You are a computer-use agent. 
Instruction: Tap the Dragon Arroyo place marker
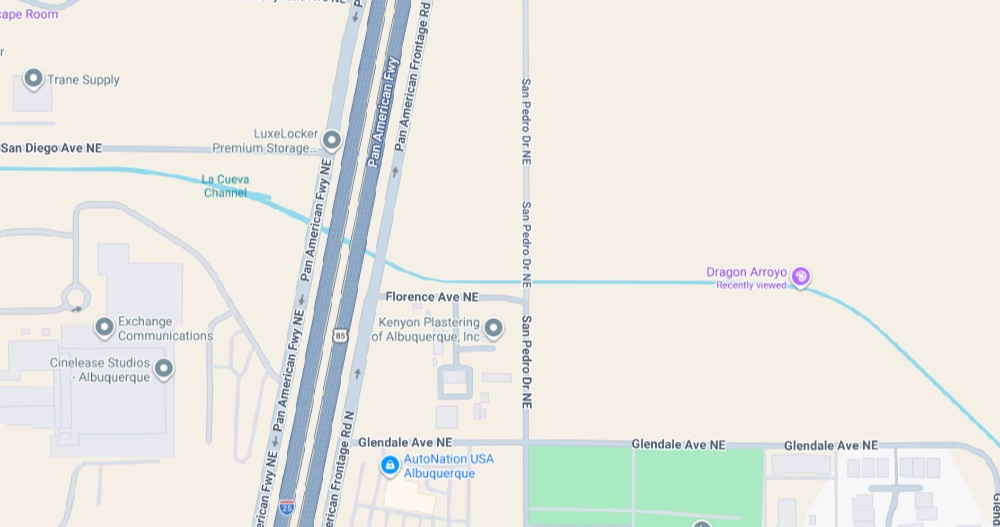801,276
